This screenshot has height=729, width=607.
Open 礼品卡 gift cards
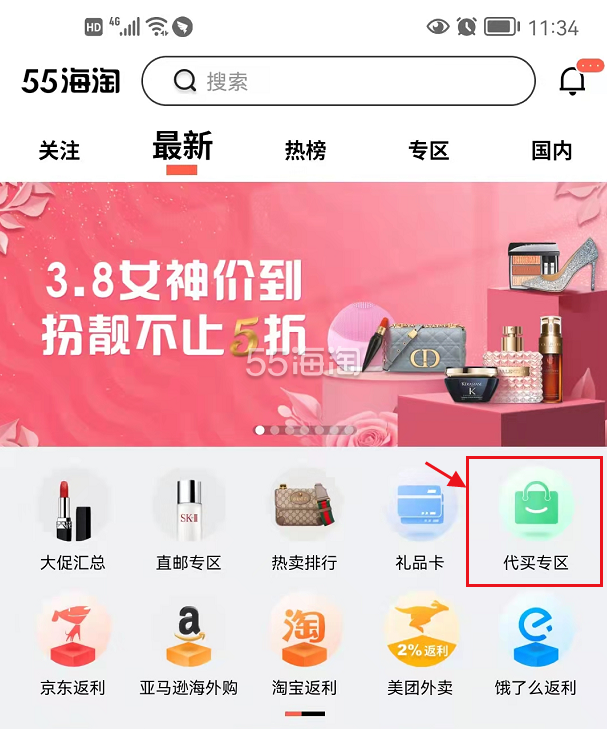[420, 520]
